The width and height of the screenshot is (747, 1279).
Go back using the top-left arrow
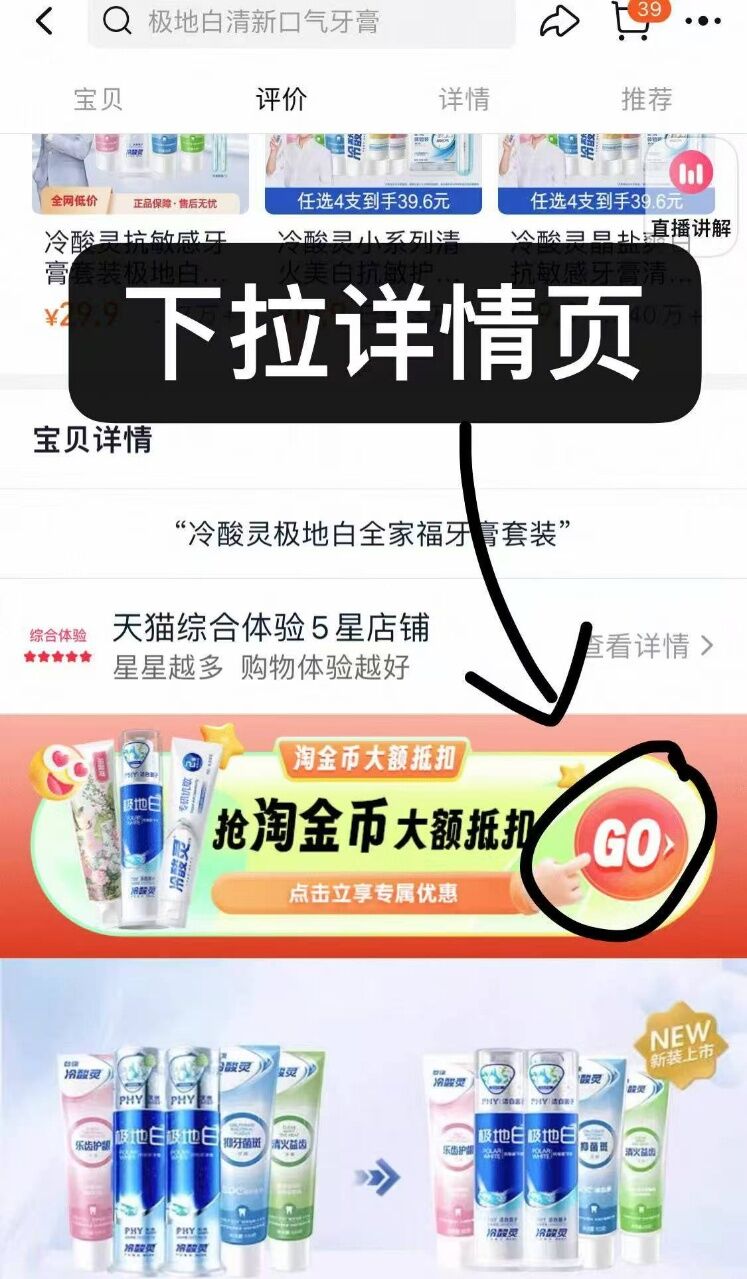[43, 22]
